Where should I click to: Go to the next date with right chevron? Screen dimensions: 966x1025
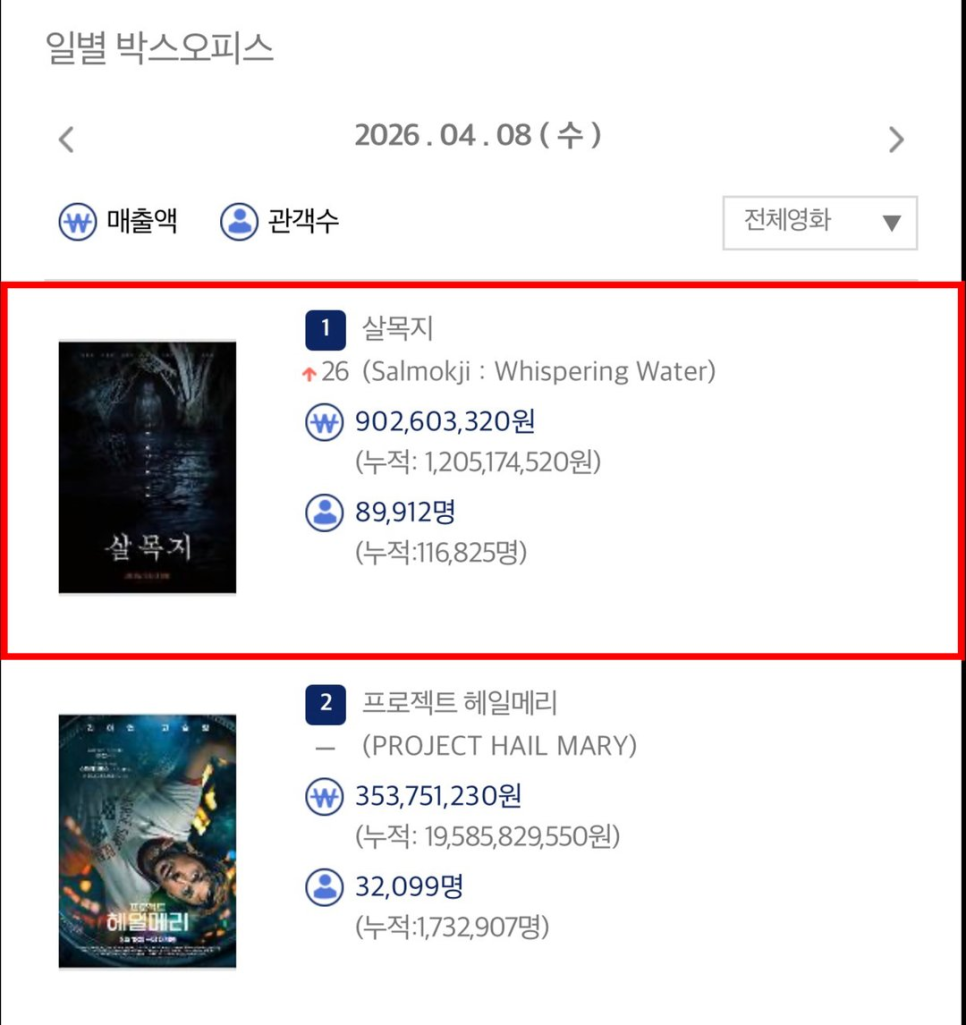898,140
